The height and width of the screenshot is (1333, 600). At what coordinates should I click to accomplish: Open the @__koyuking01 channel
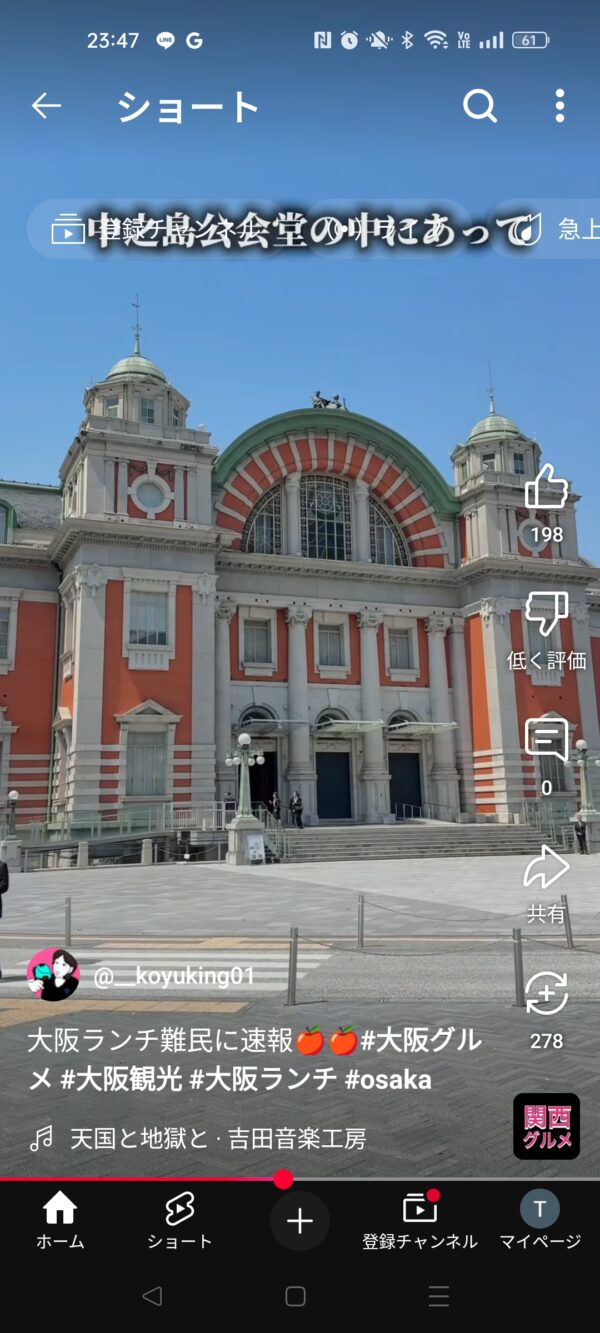(174, 976)
